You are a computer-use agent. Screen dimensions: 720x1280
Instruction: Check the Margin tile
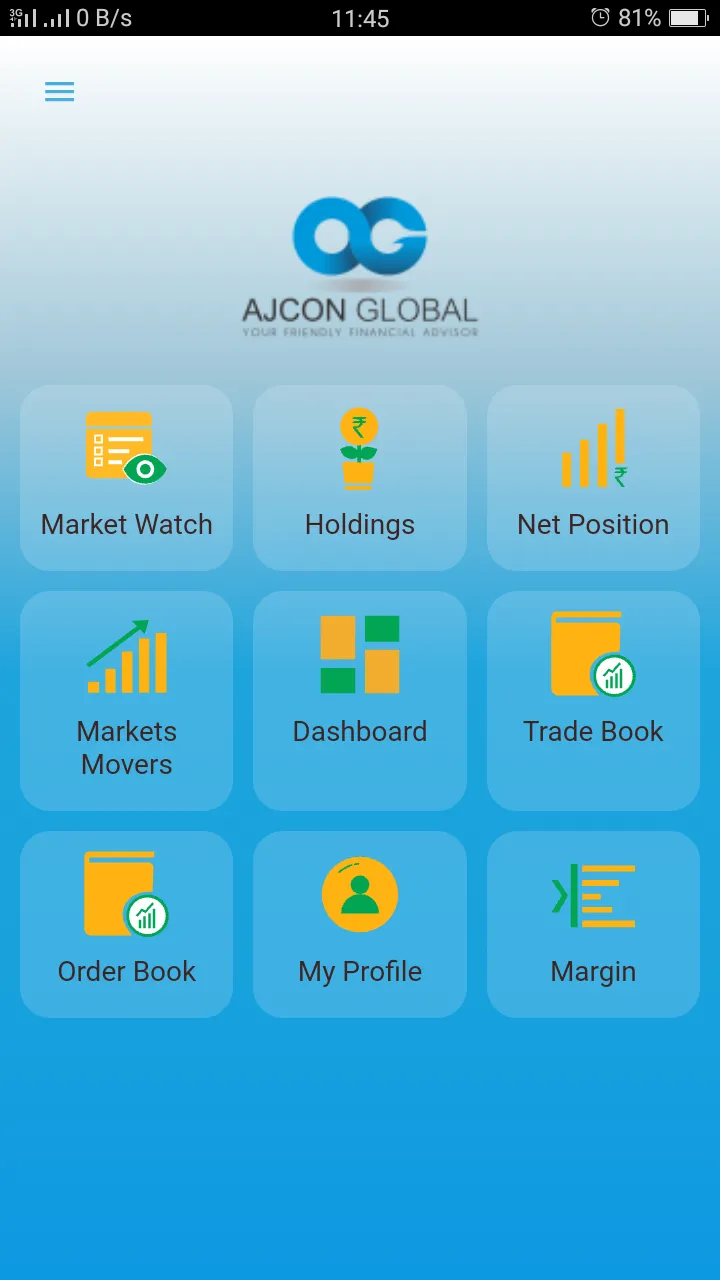593,924
